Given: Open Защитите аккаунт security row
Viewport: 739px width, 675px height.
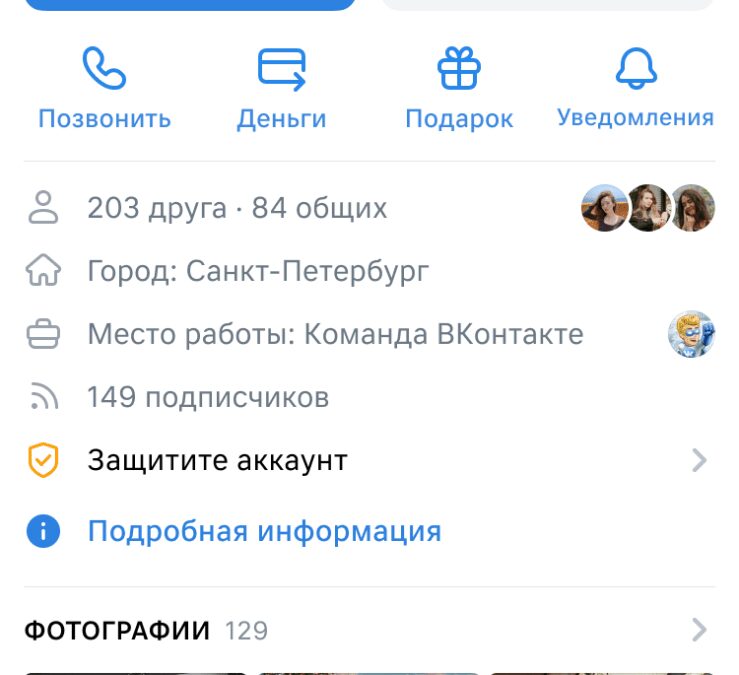Looking at the screenshot, I should [x=217, y=461].
